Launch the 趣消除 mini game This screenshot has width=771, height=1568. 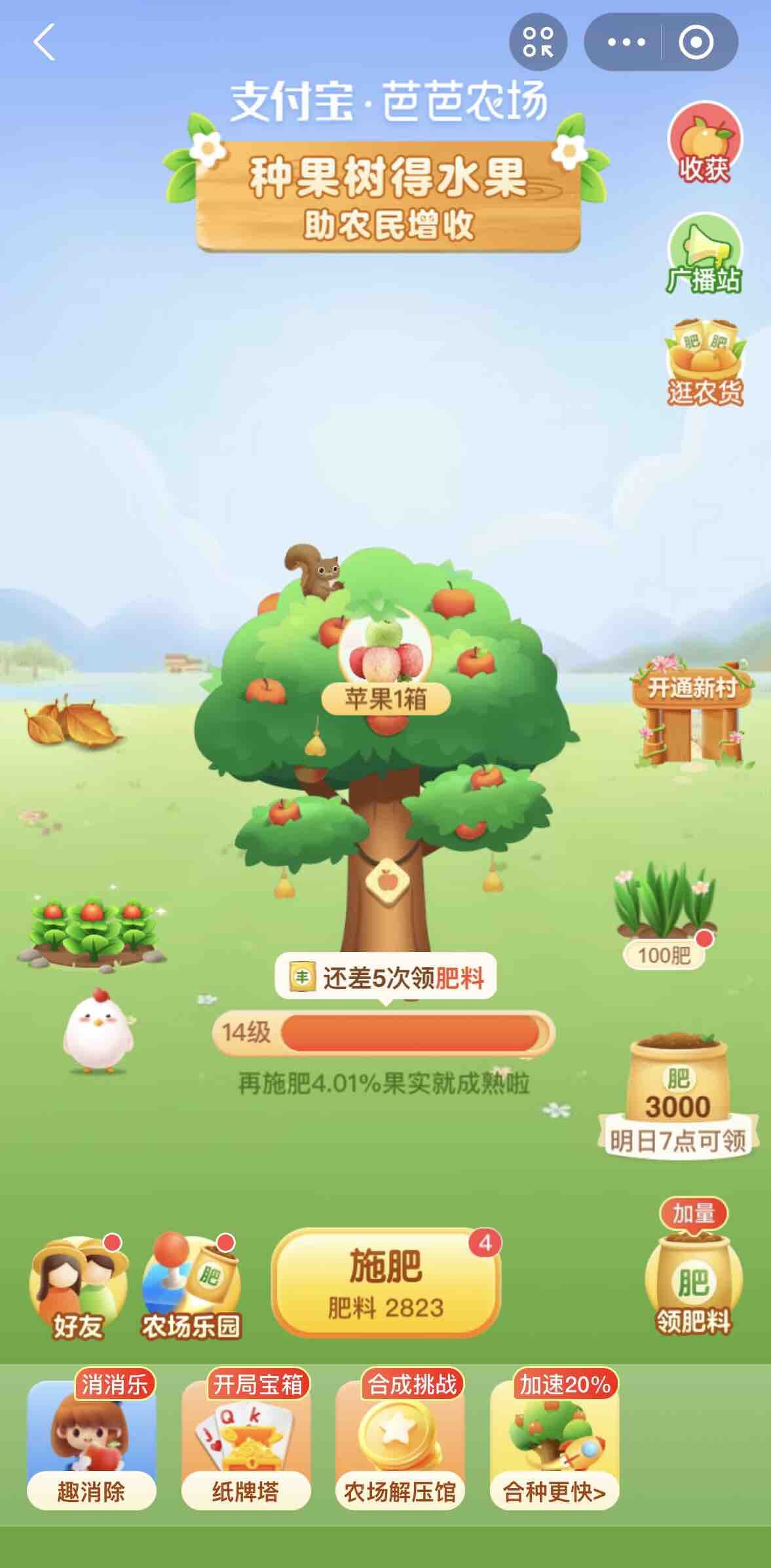click(92, 1447)
